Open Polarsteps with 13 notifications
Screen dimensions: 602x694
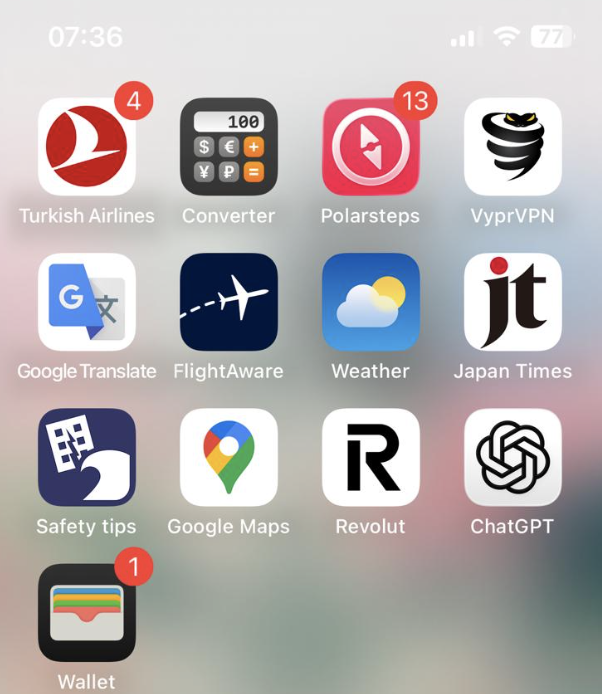pos(371,147)
